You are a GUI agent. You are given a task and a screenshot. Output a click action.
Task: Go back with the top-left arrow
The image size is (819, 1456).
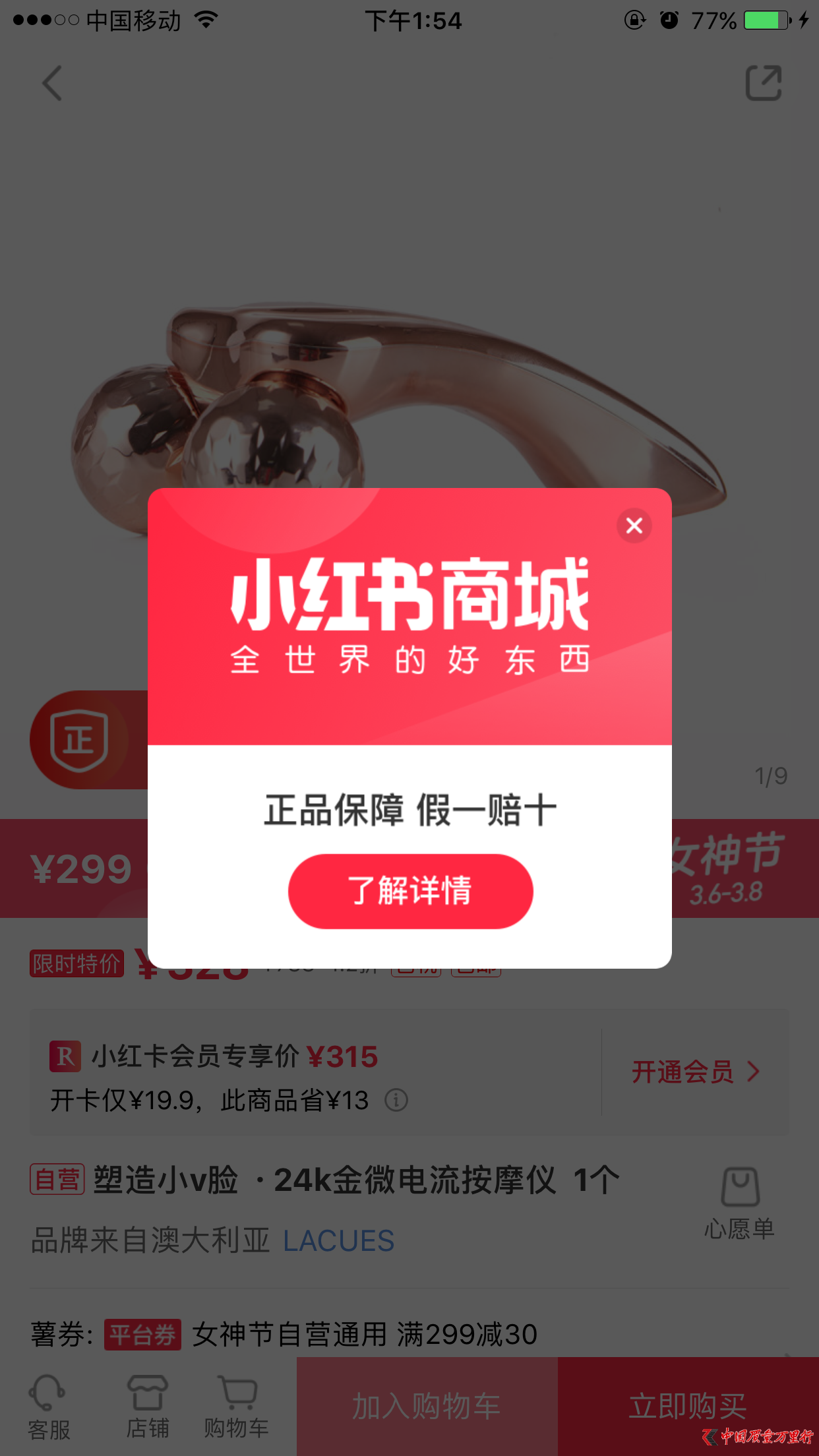(52, 83)
